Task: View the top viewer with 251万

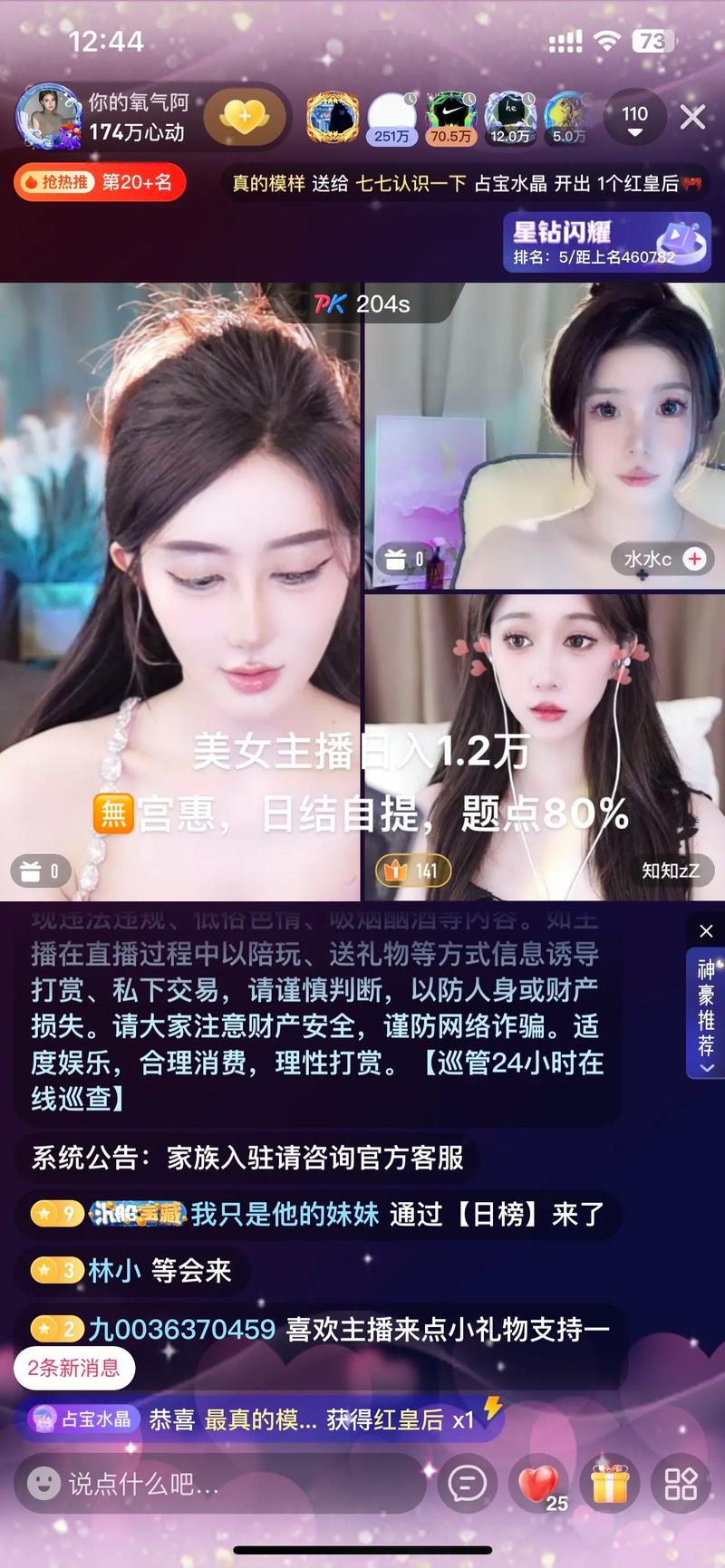Action: click(x=391, y=118)
